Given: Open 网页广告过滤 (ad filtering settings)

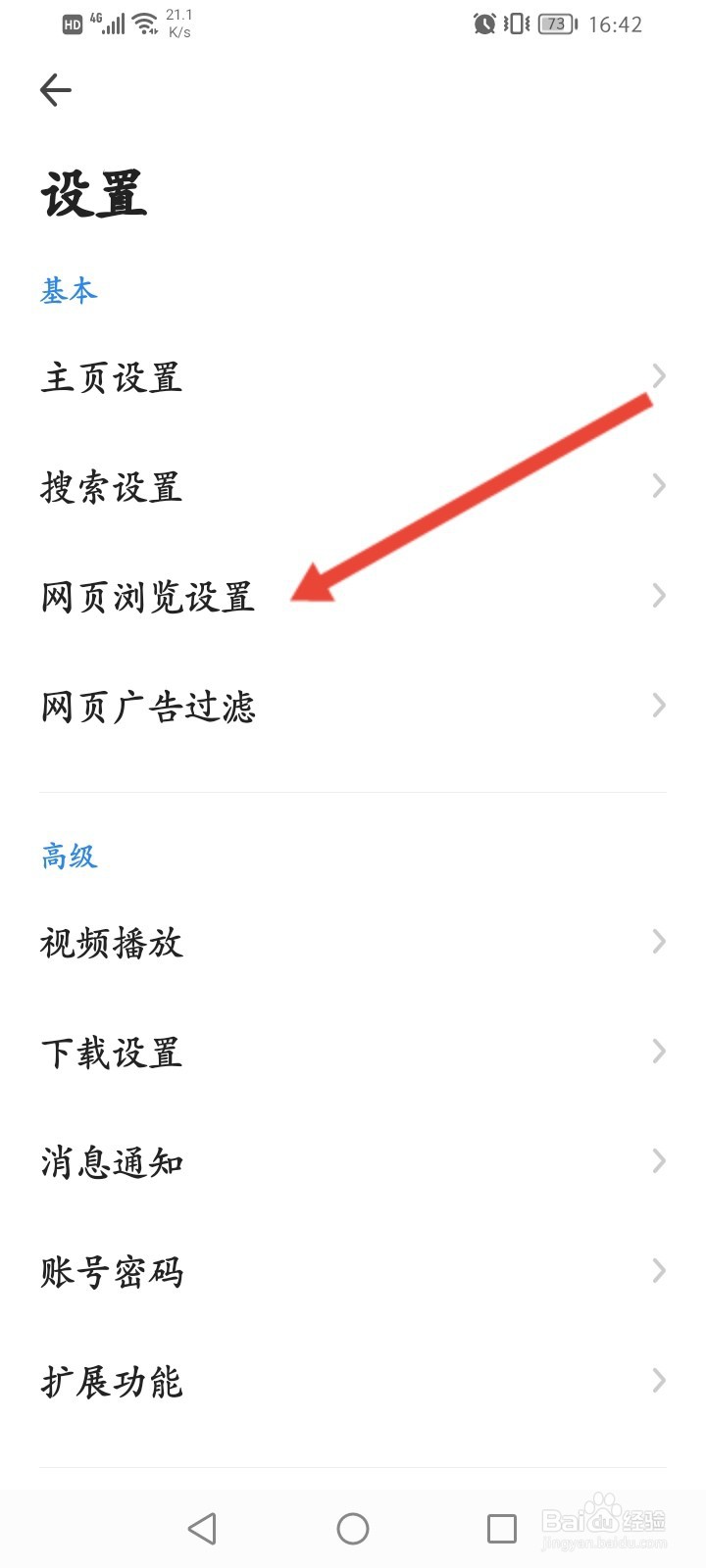Looking at the screenshot, I should coord(149,706).
